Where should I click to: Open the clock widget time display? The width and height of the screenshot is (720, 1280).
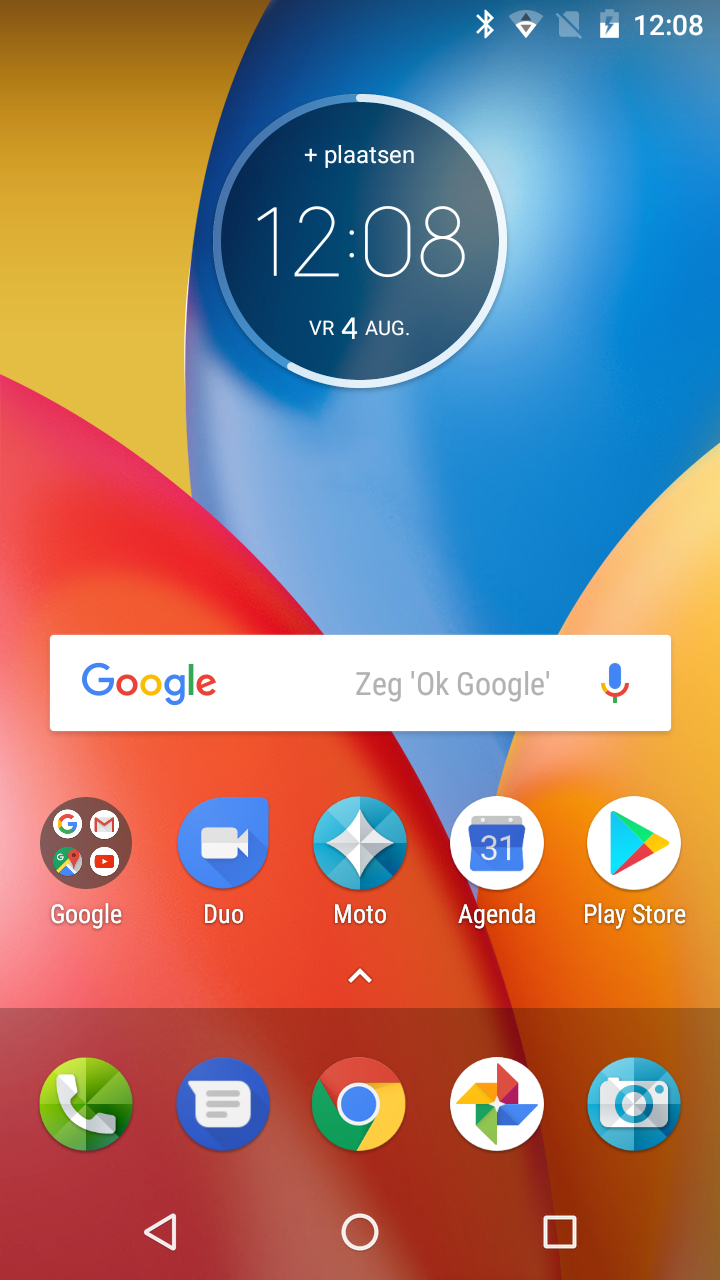click(360, 242)
